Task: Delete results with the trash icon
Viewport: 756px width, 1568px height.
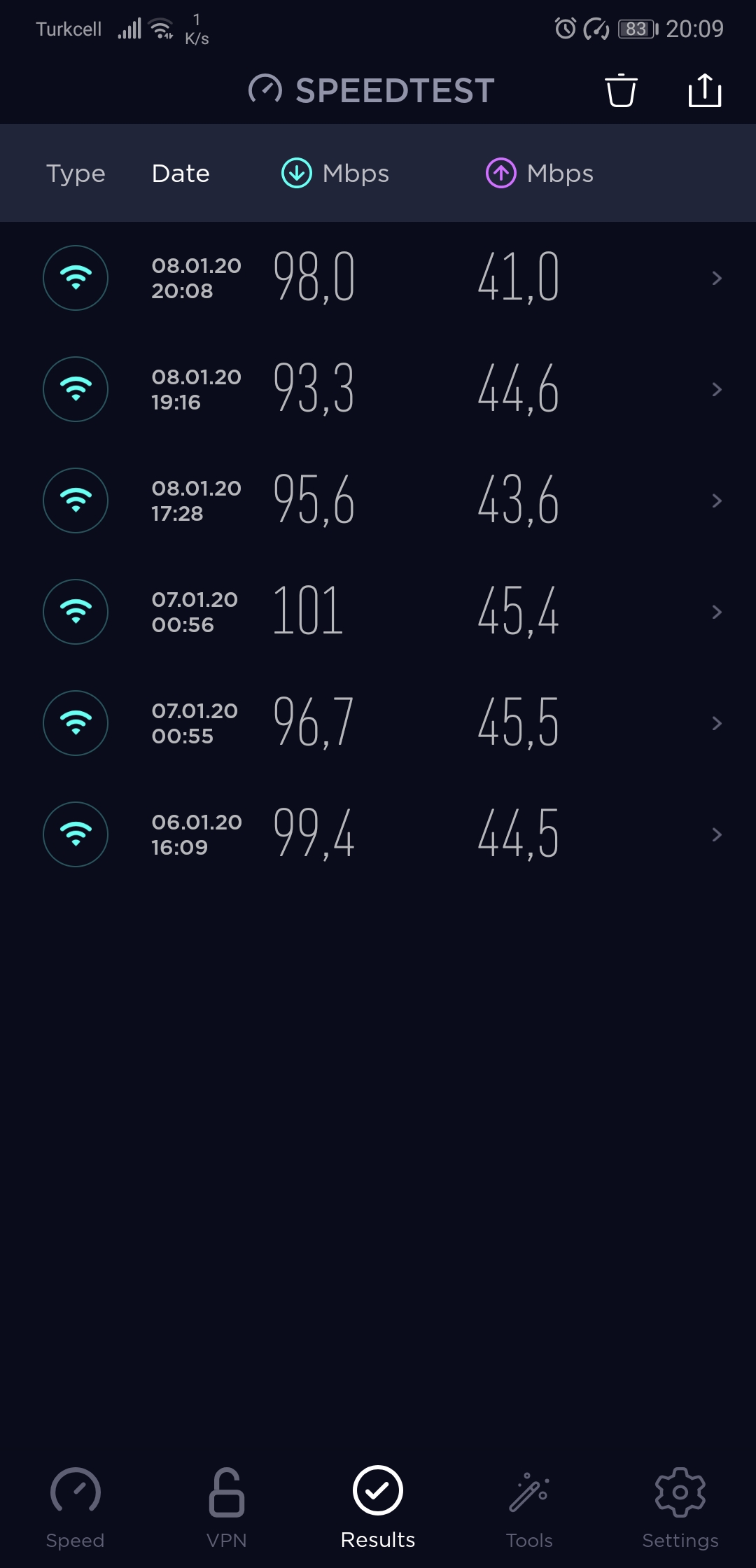Action: pyautogui.click(x=621, y=90)
